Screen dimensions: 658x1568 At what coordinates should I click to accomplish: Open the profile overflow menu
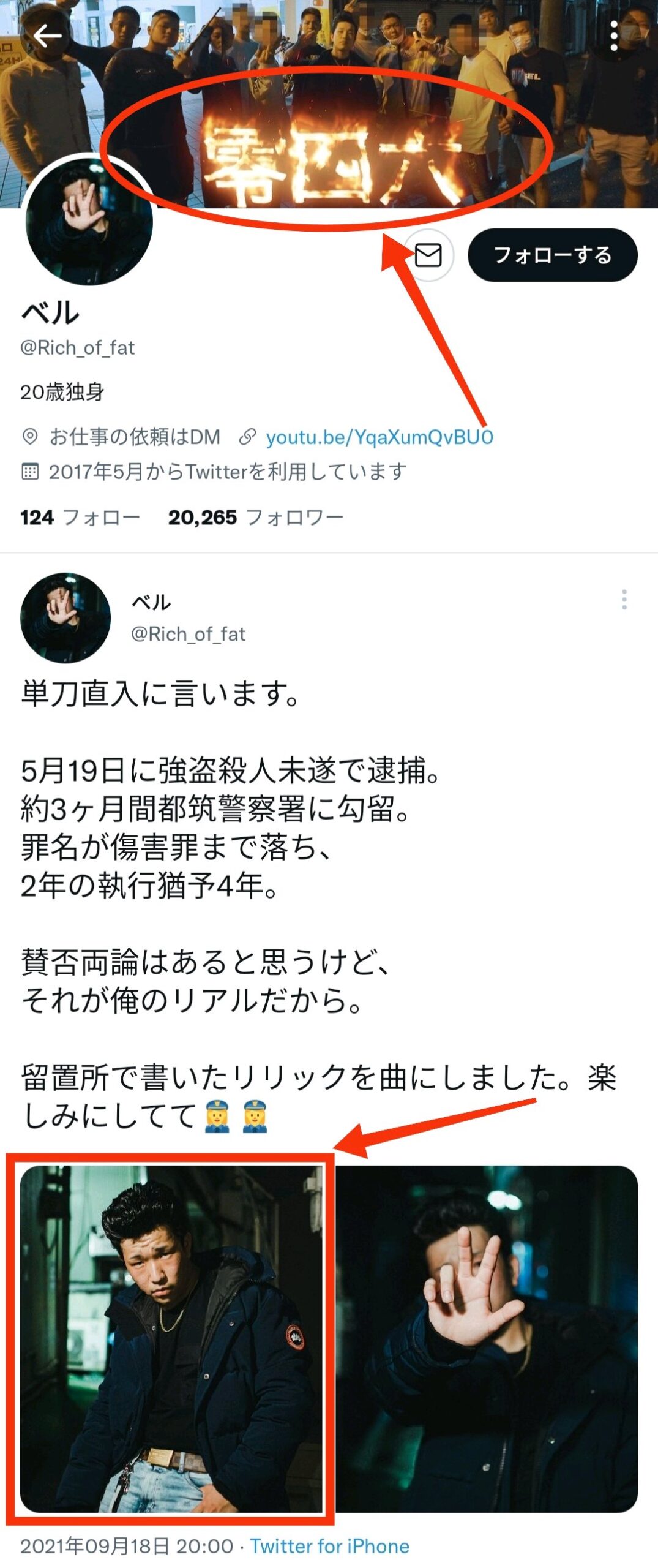point(614,37)
